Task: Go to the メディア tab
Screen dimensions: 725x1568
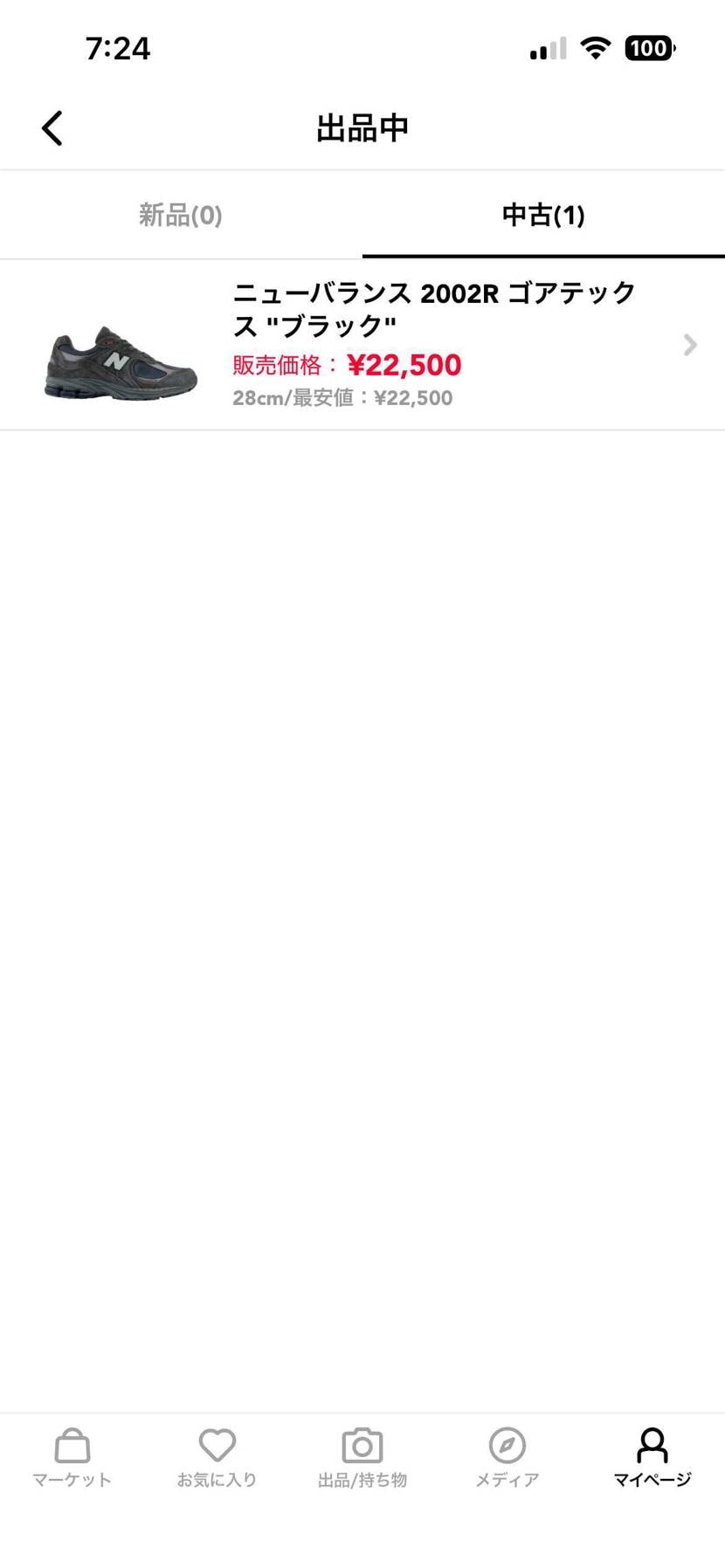Action: click(507, 1457)
